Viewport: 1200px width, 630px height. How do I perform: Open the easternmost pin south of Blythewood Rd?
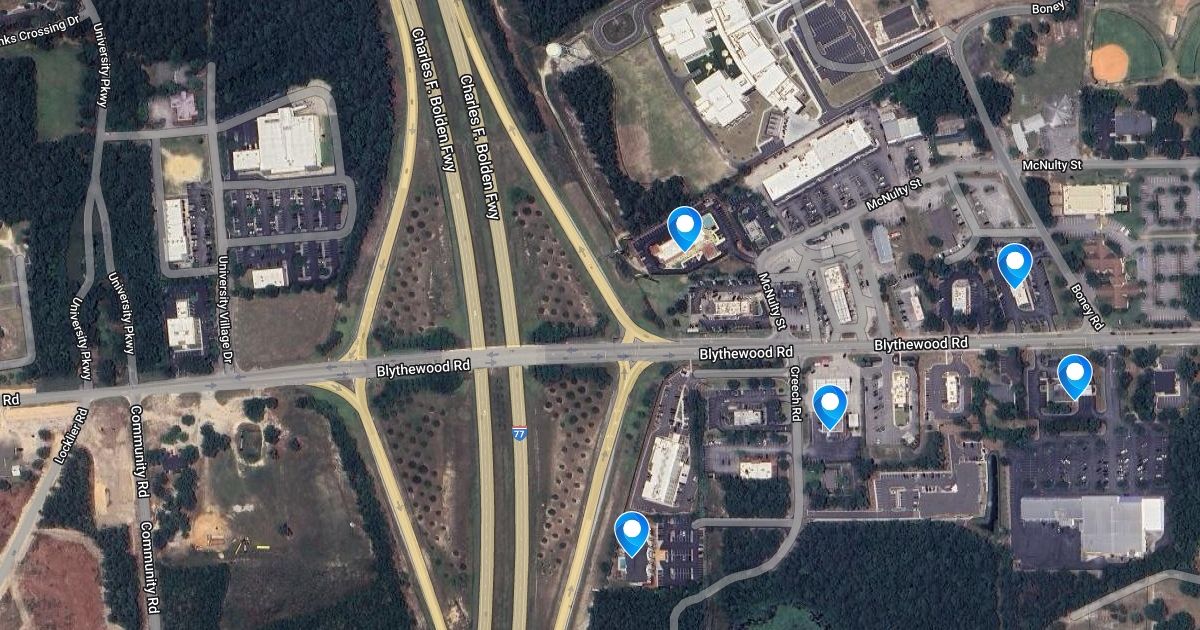1075,375
